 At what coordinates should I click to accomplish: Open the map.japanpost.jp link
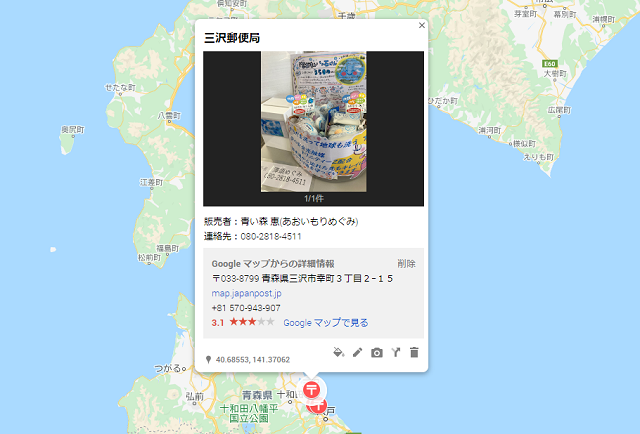click(x=246, y=294)
